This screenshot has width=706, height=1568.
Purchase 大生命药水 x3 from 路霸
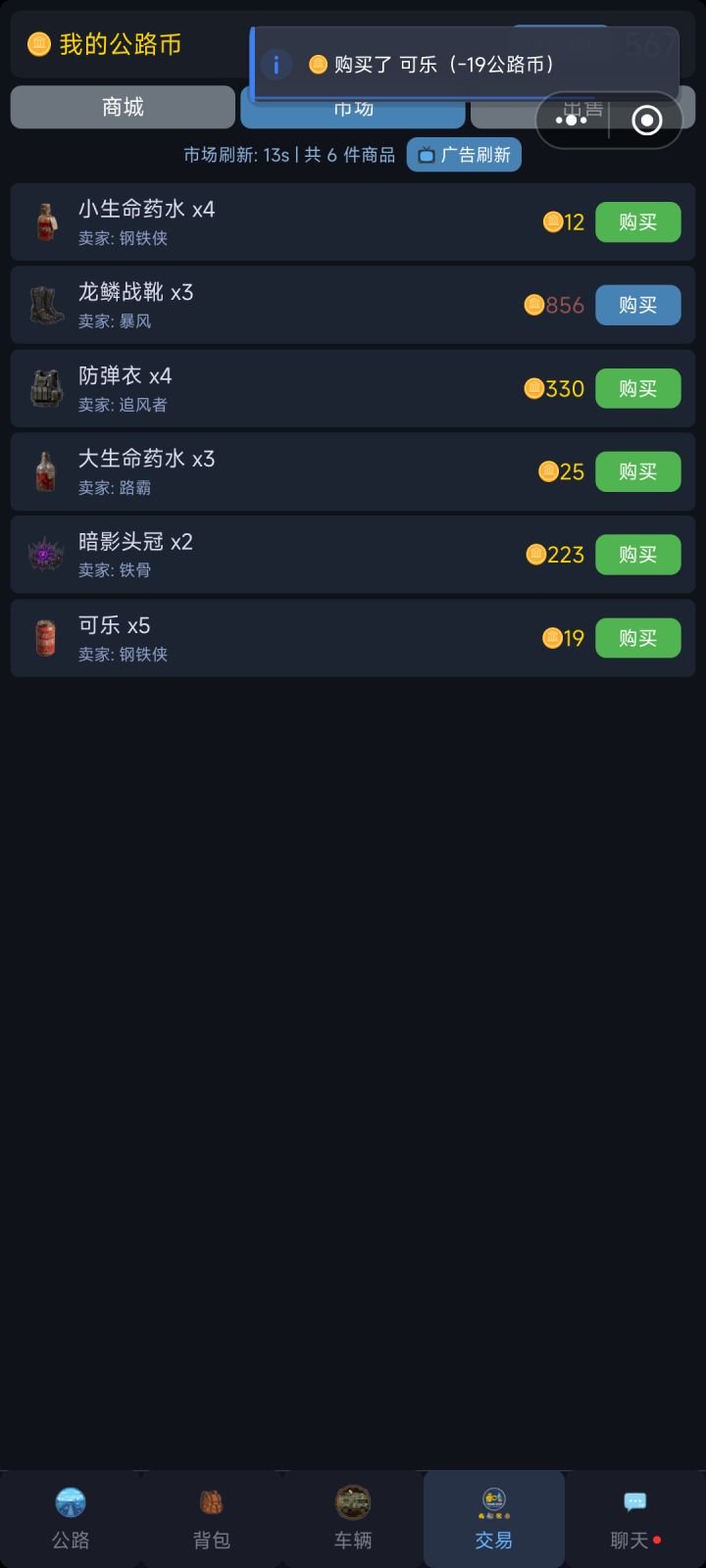637,472
